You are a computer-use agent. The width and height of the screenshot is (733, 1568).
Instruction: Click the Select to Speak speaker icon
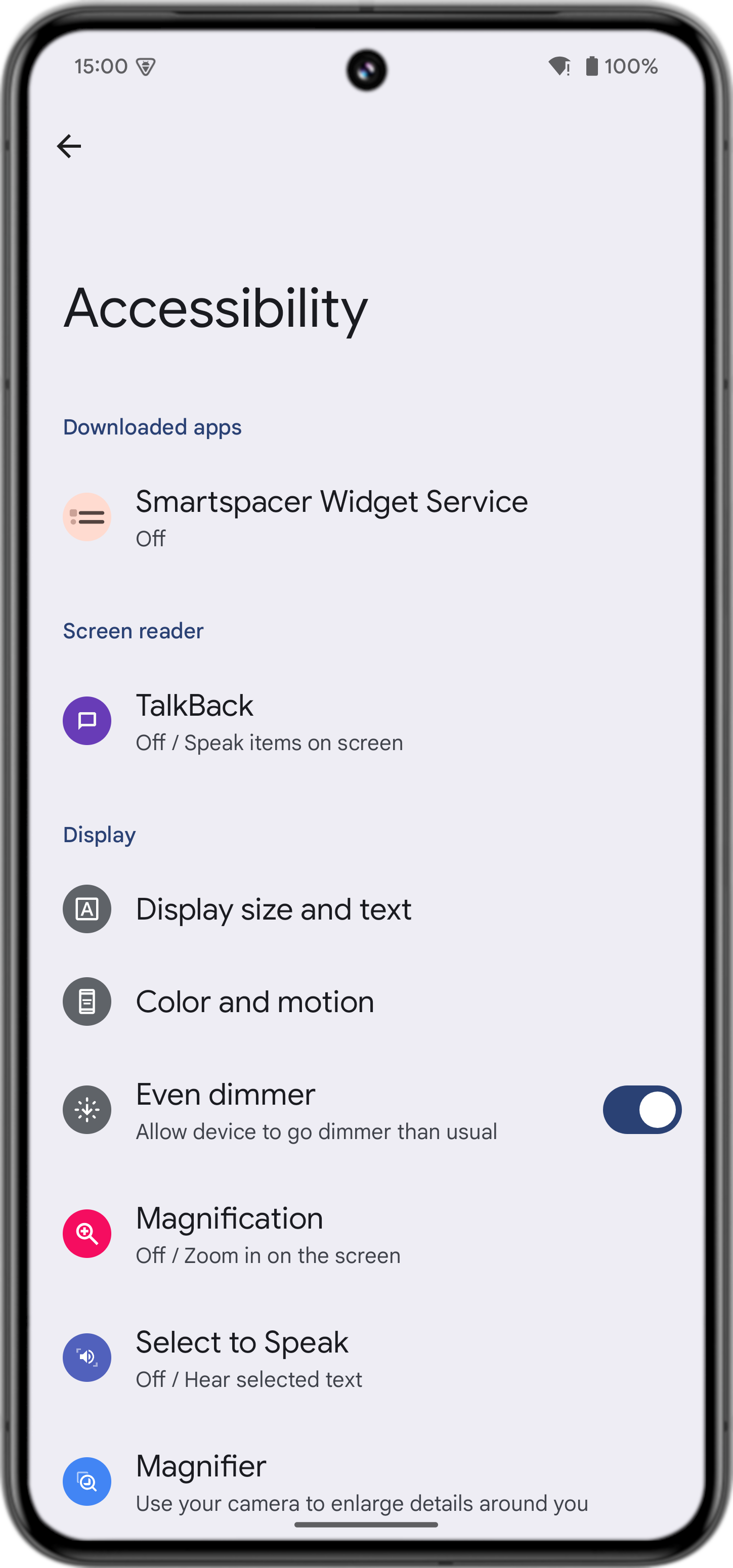pyautogui.click(x=87, y=1358)
